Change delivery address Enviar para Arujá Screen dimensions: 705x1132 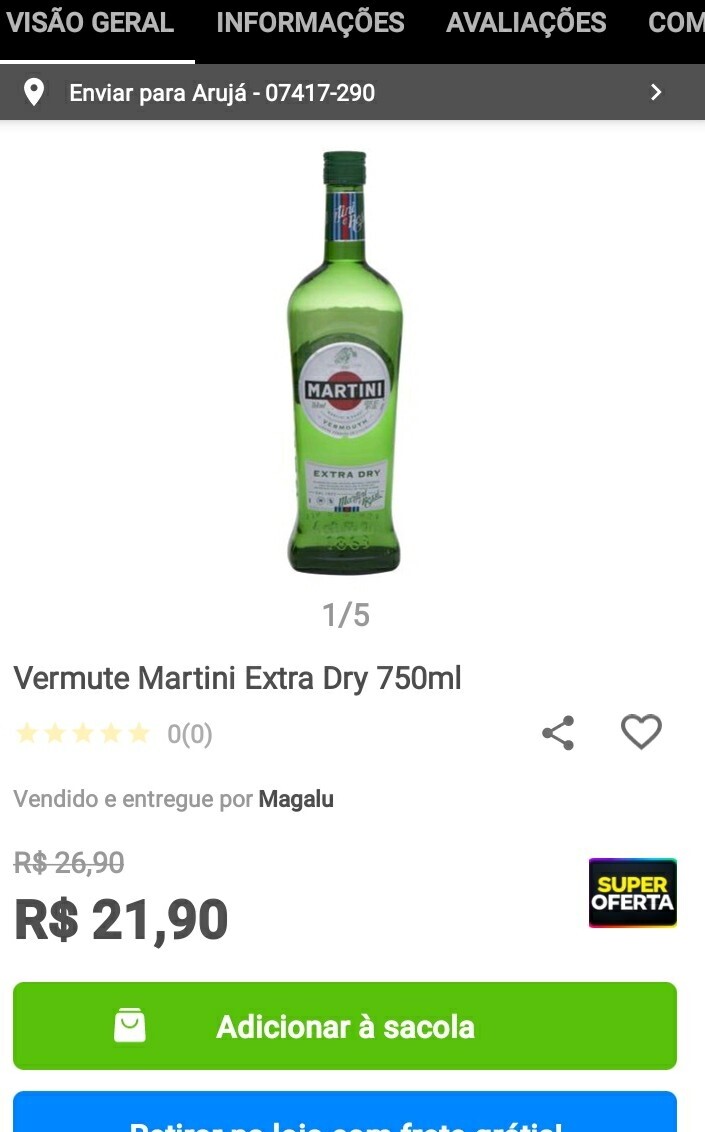tap(352, 93)
